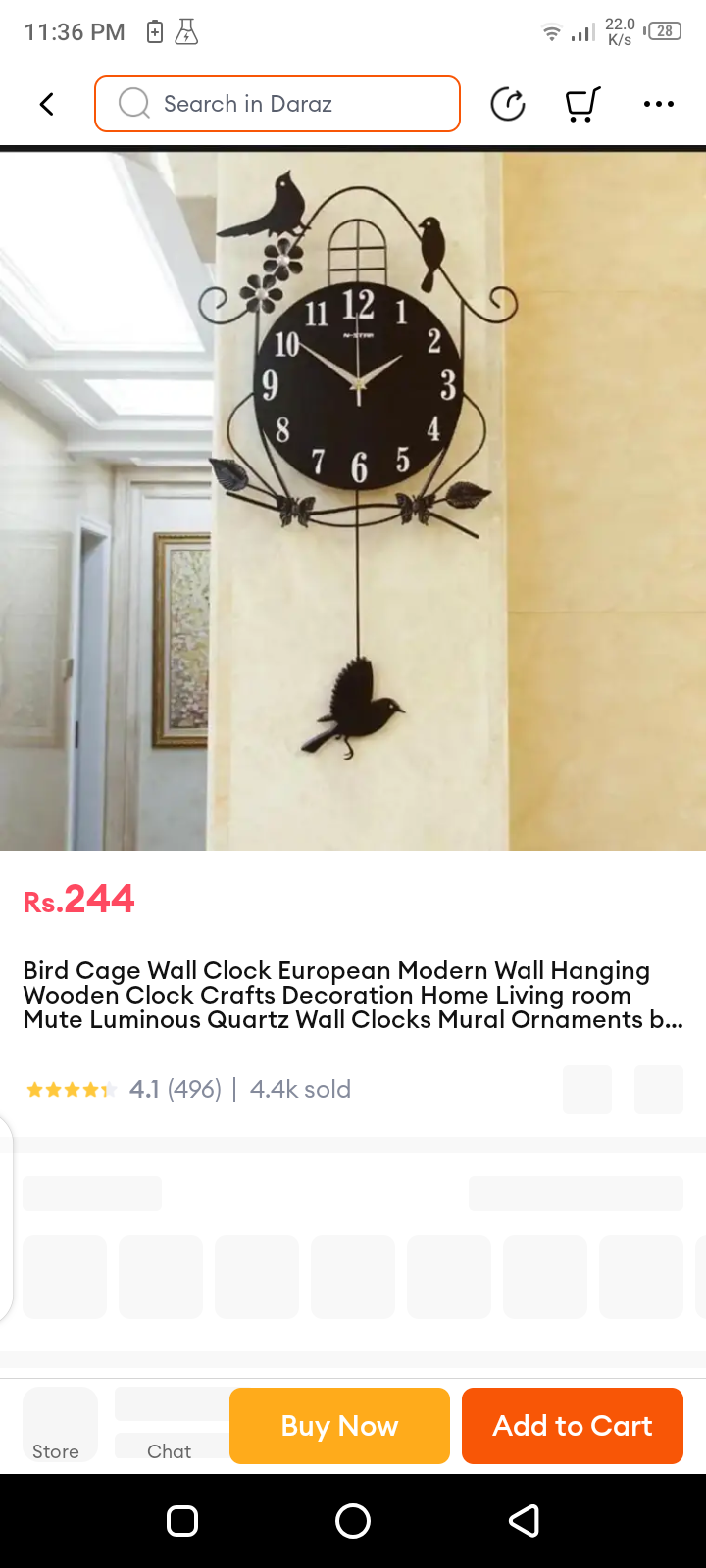Viewport: 706px width, 1568px height.
Task: Tap the share icon in the top bar
Action: point(508,104)
